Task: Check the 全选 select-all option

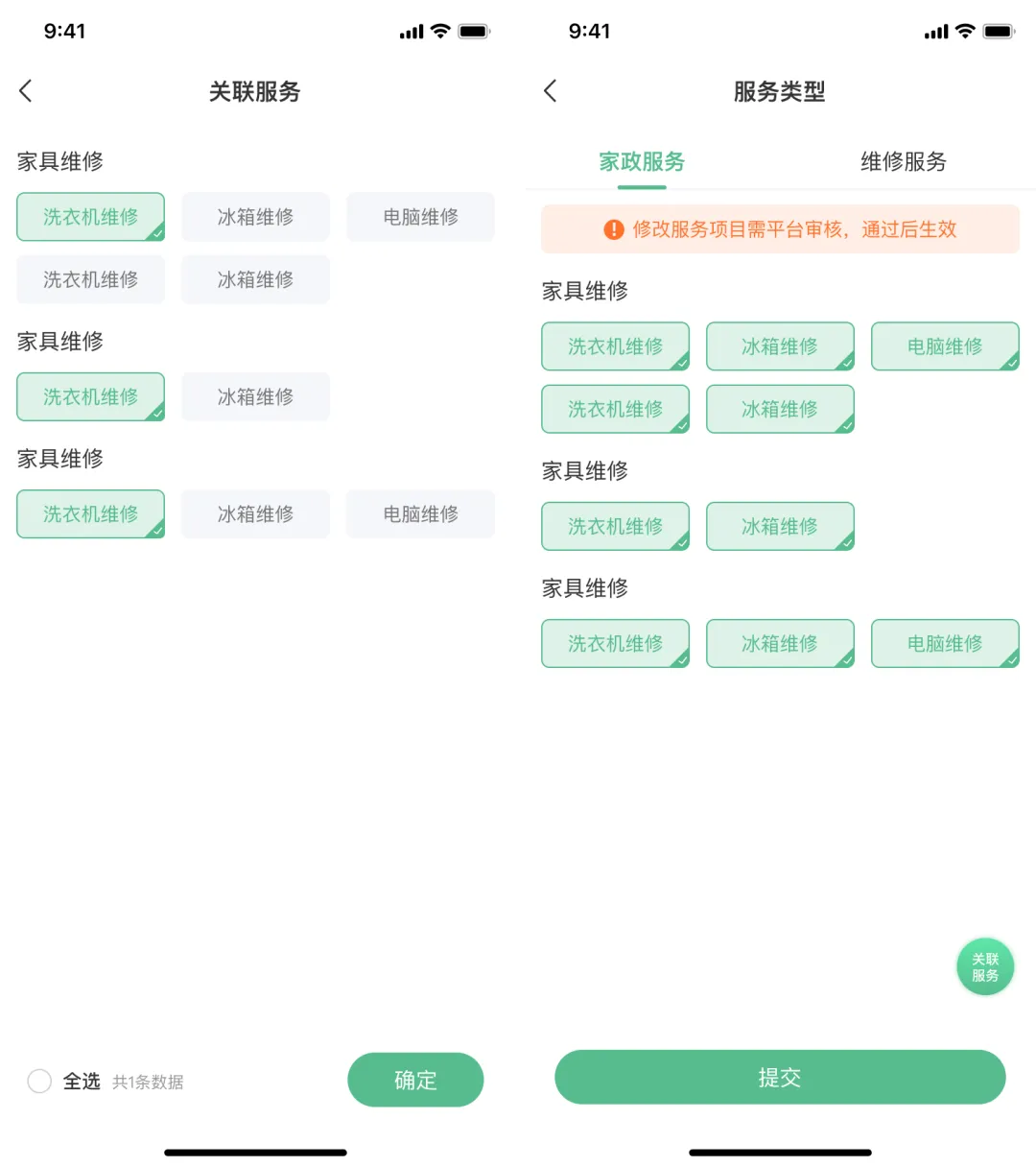Action: click(39, 1082)
